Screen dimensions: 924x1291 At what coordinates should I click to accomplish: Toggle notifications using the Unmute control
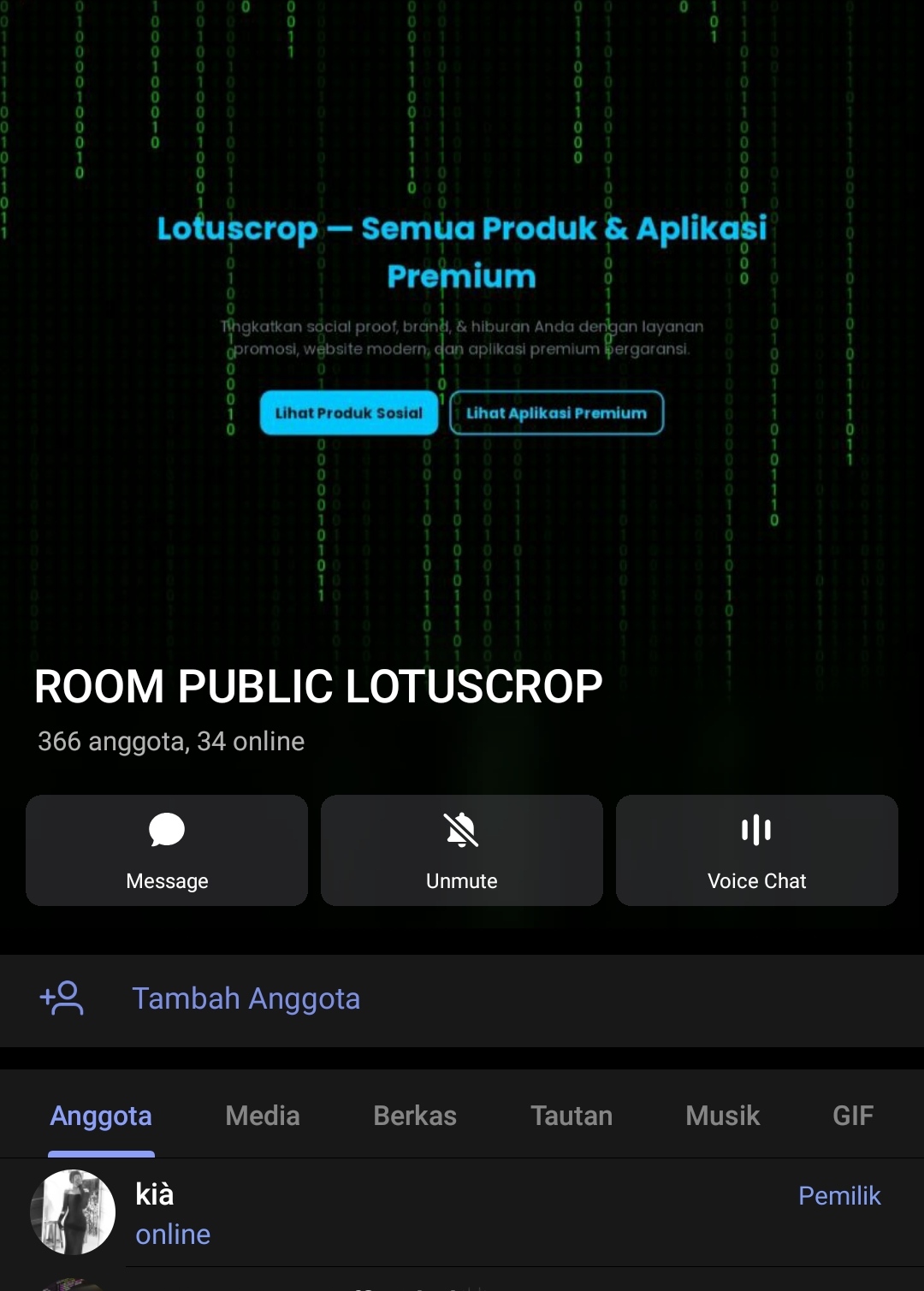point(461,850)
